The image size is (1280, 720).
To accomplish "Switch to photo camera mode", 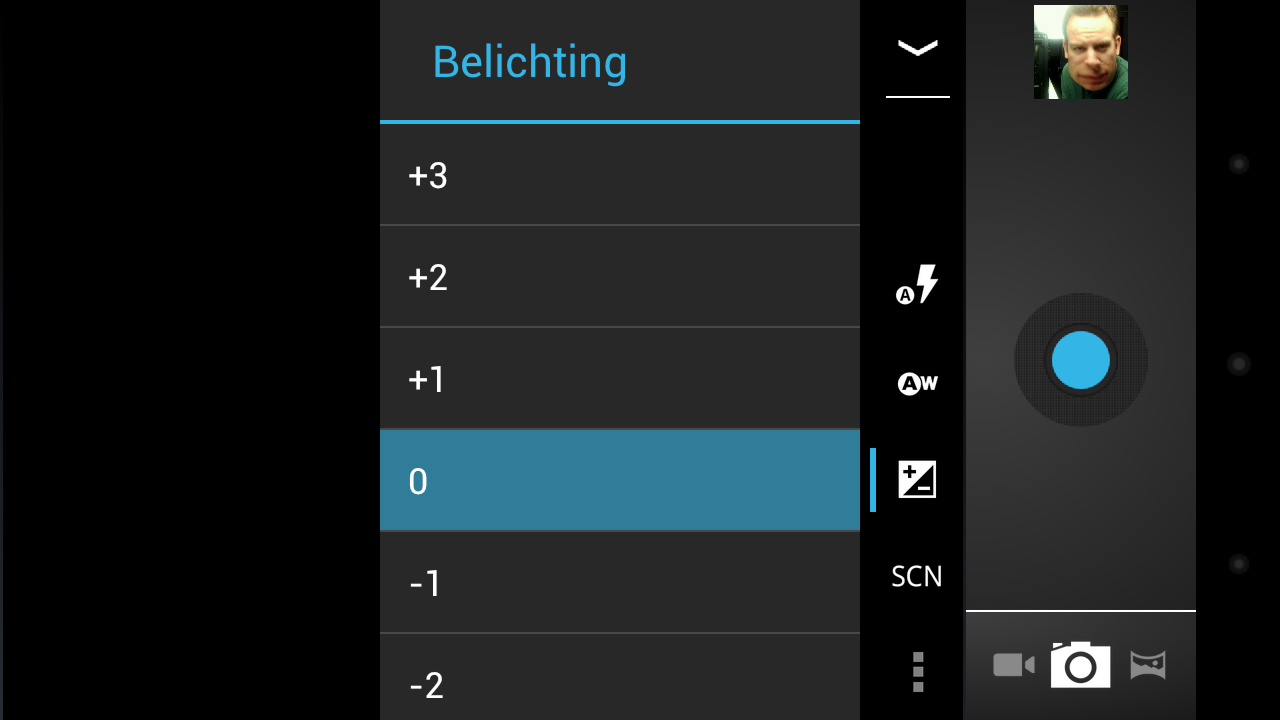I will [x=1080, y=665].
